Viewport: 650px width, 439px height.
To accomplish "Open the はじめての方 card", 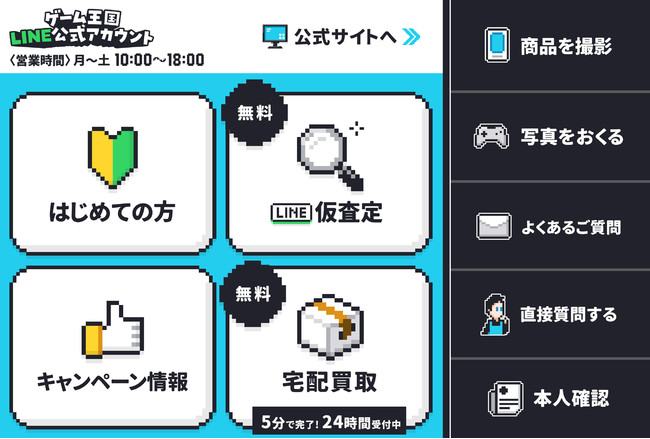I will tap(111, 176).
